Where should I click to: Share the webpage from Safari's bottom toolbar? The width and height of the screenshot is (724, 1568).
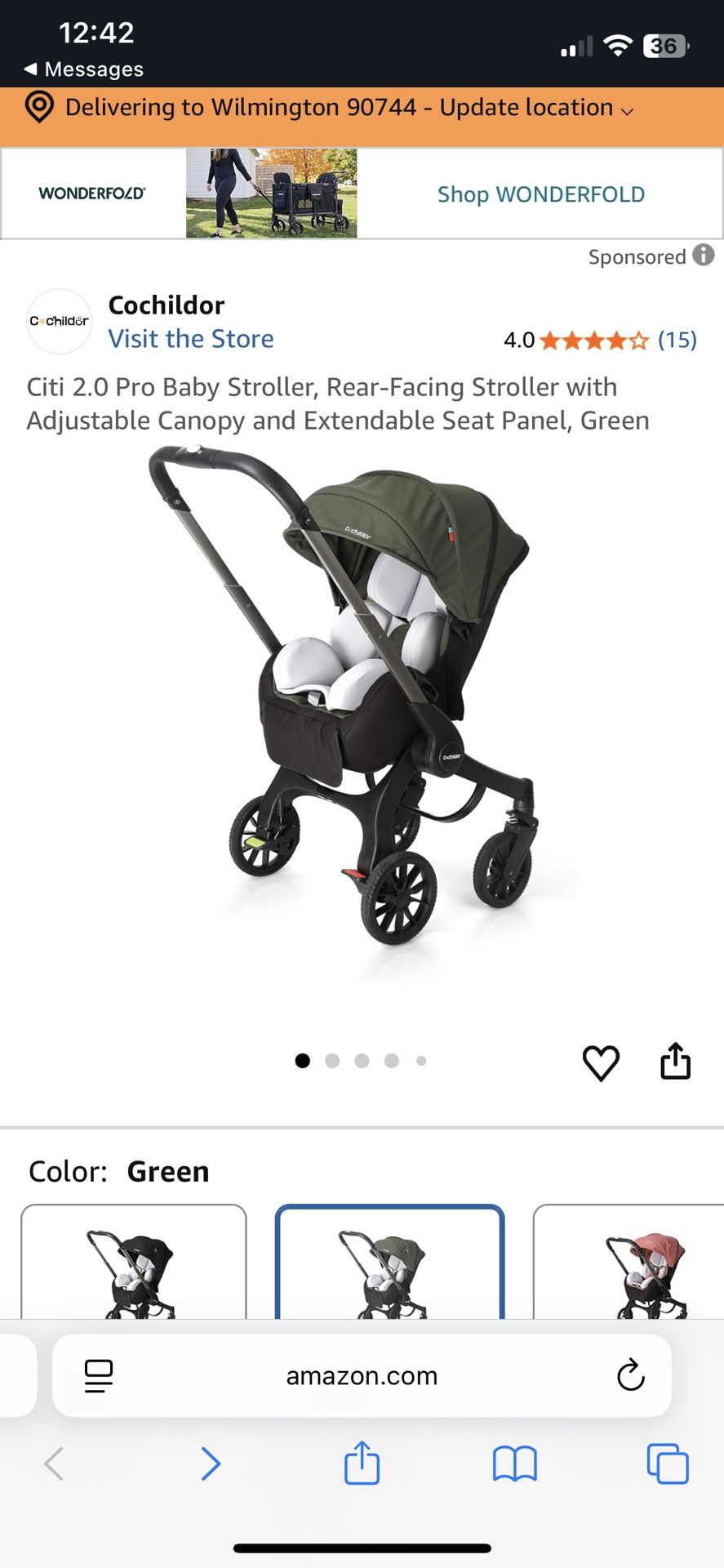tap(362, 1463)
